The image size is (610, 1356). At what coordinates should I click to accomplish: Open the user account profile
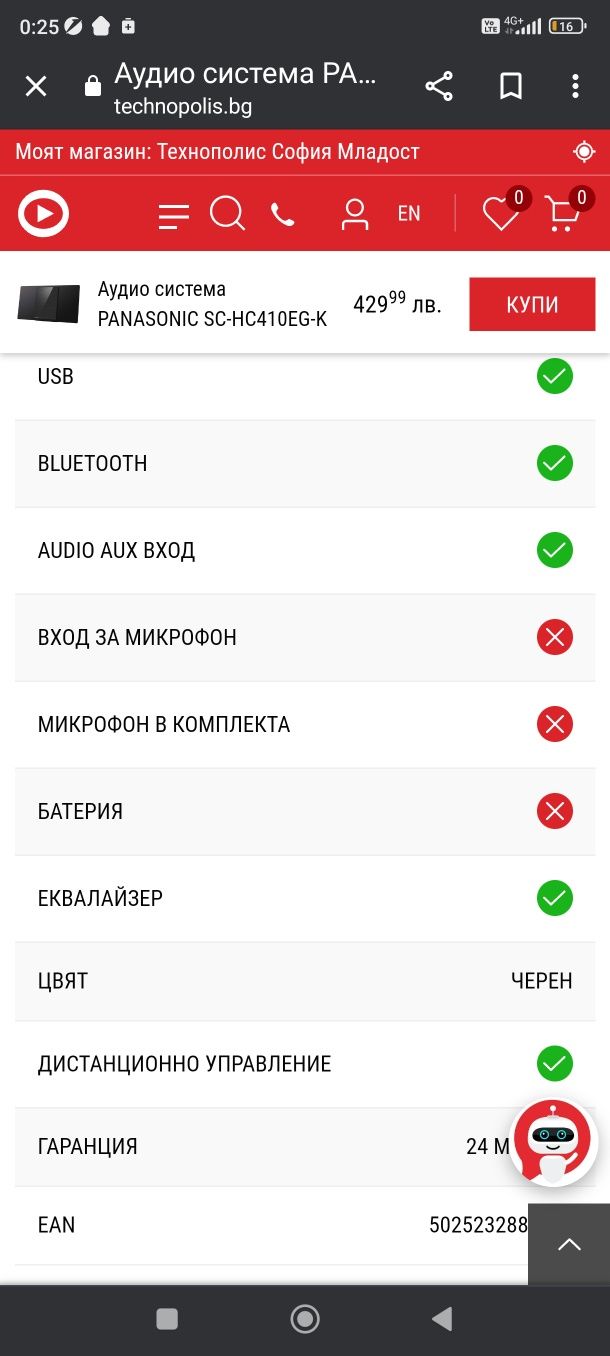click(355, 214)
